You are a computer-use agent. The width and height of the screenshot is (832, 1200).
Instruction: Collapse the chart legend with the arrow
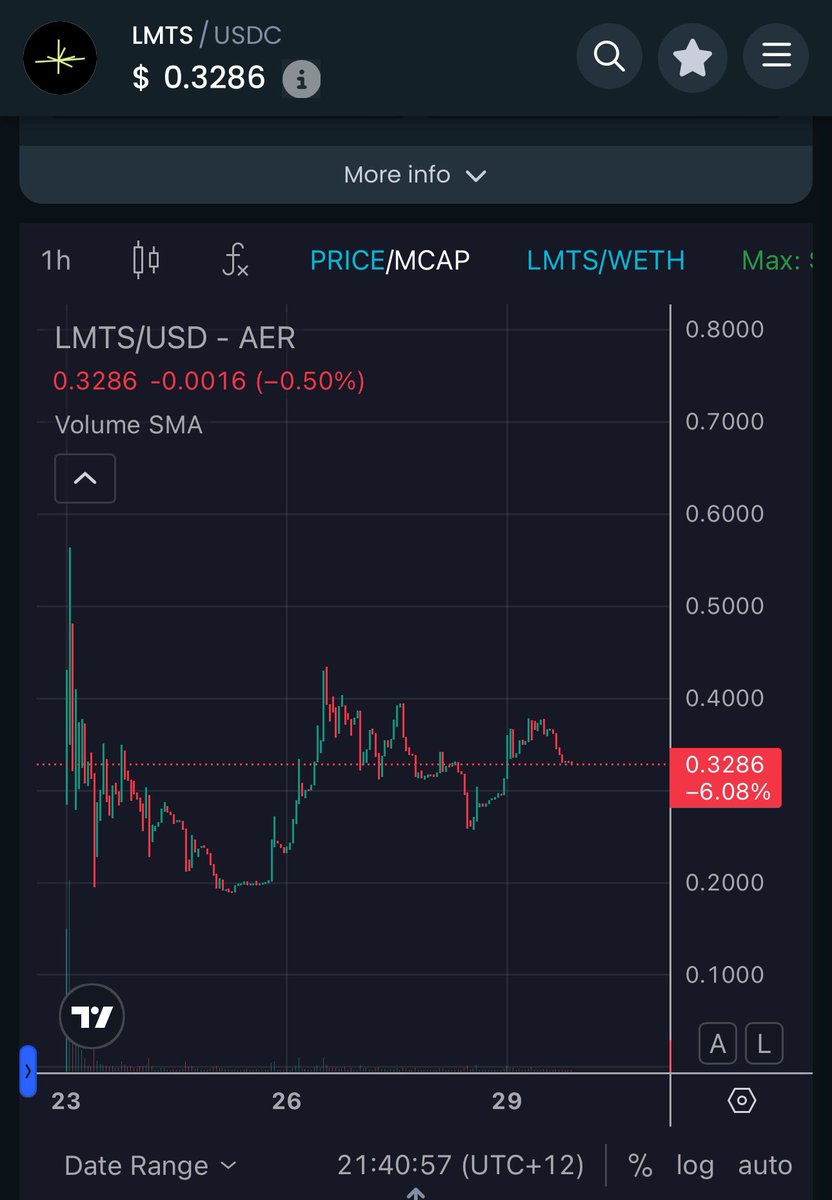click(85, 478)
